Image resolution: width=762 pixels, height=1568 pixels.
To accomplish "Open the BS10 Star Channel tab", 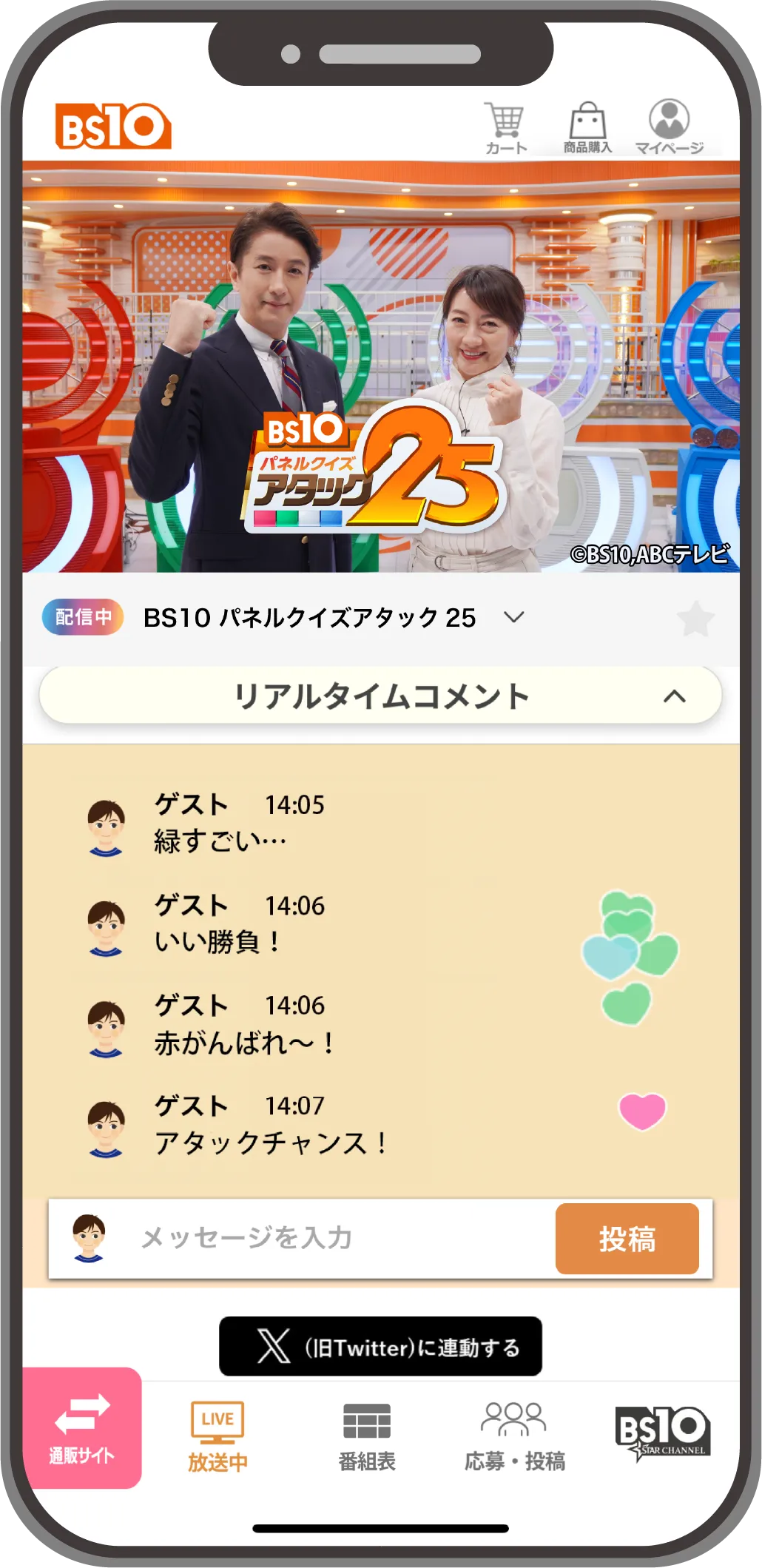I will (662, 1433).
